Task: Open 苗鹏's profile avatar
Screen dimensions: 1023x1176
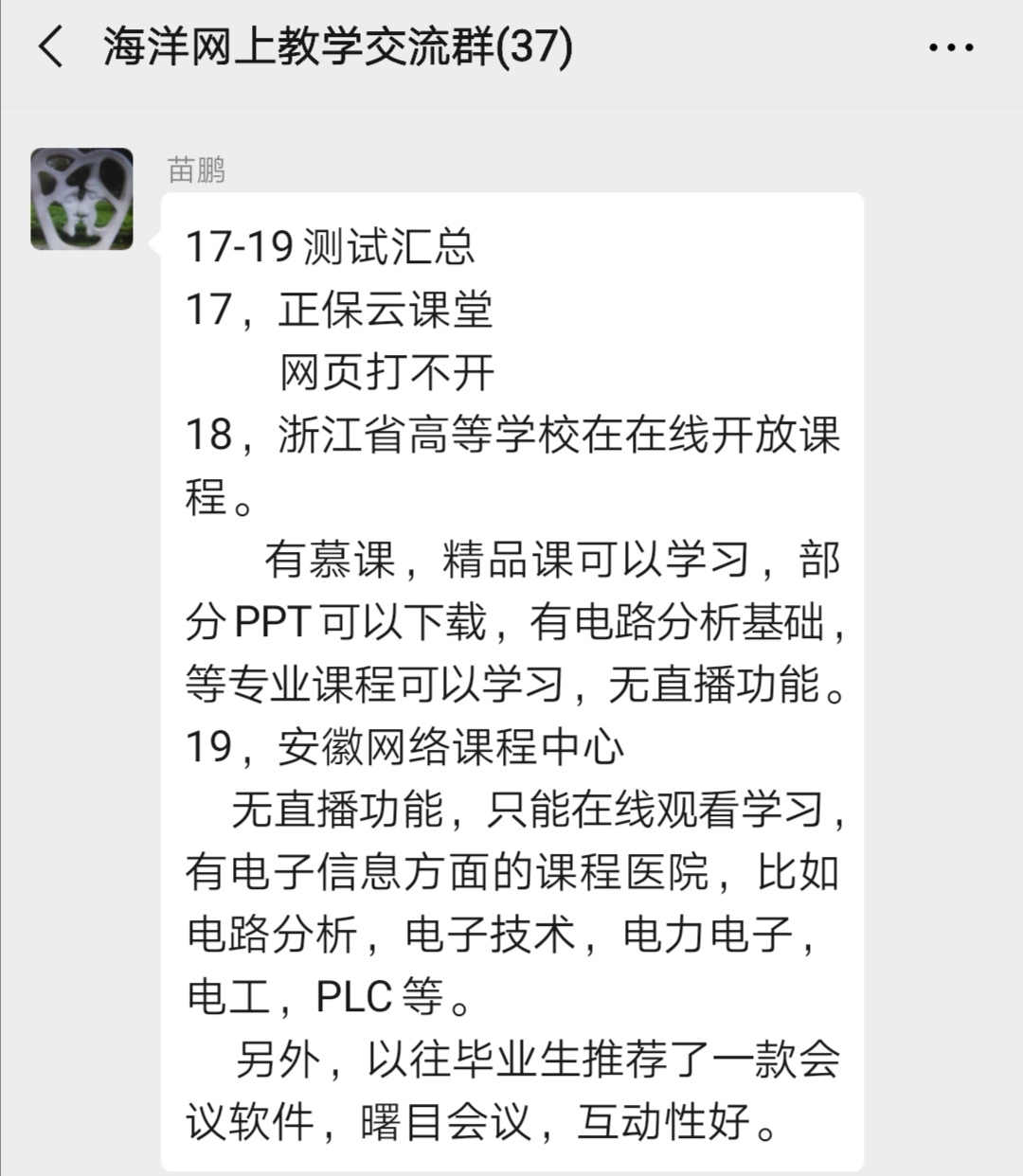Action: tap(81, 200)
